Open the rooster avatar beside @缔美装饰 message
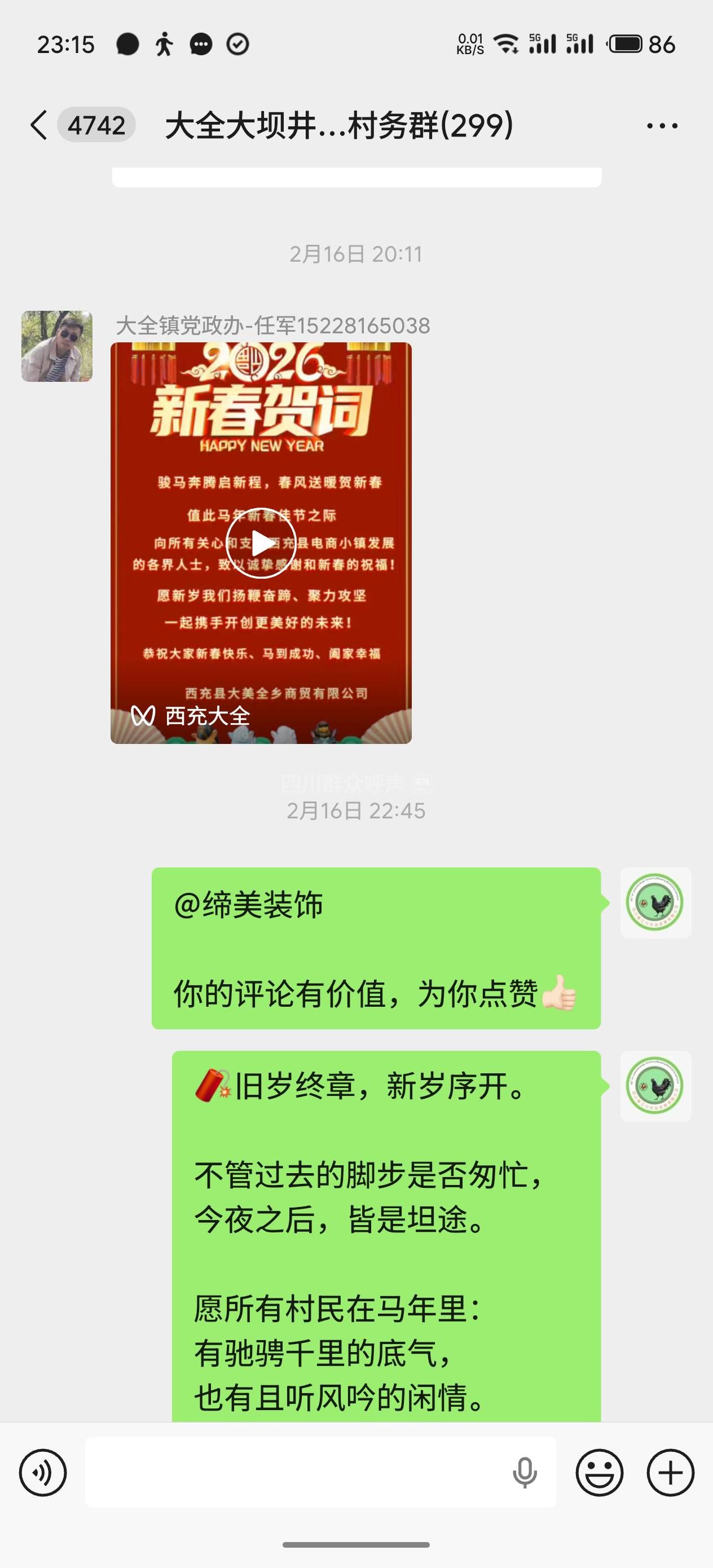This screenshot has width=713, height=1568. tap(655, 902)
